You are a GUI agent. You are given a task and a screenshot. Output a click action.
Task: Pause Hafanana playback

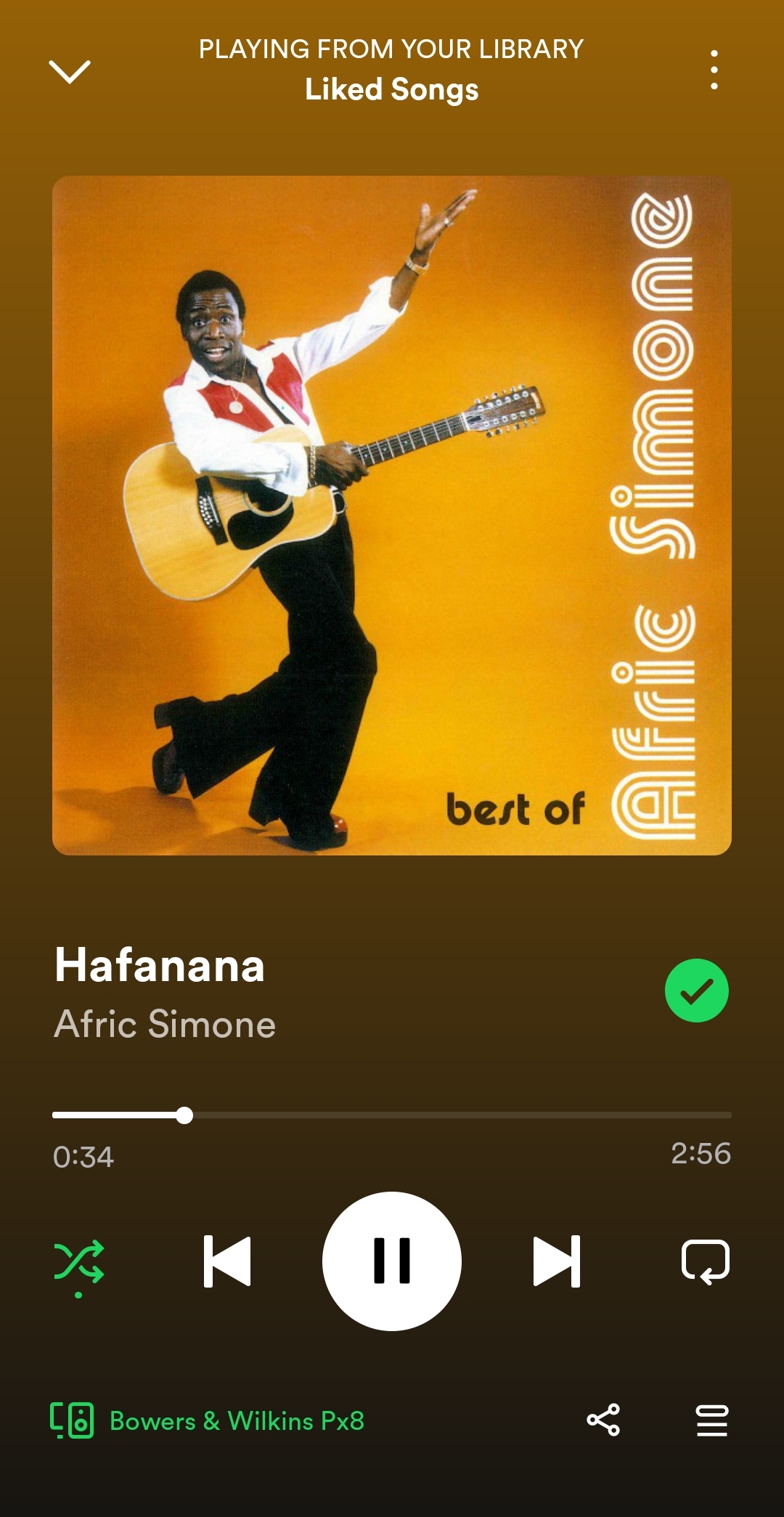pos(392,1261)
